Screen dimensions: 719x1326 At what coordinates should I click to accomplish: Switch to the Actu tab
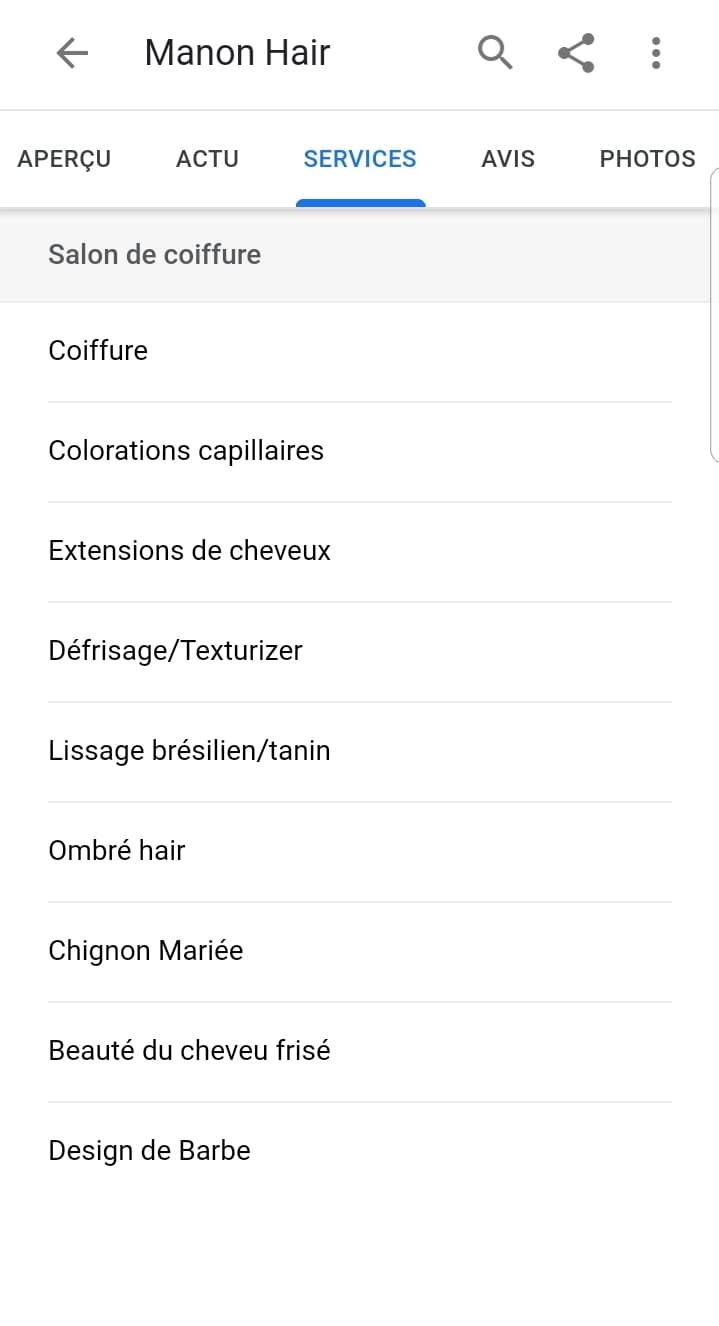(207, 159)
